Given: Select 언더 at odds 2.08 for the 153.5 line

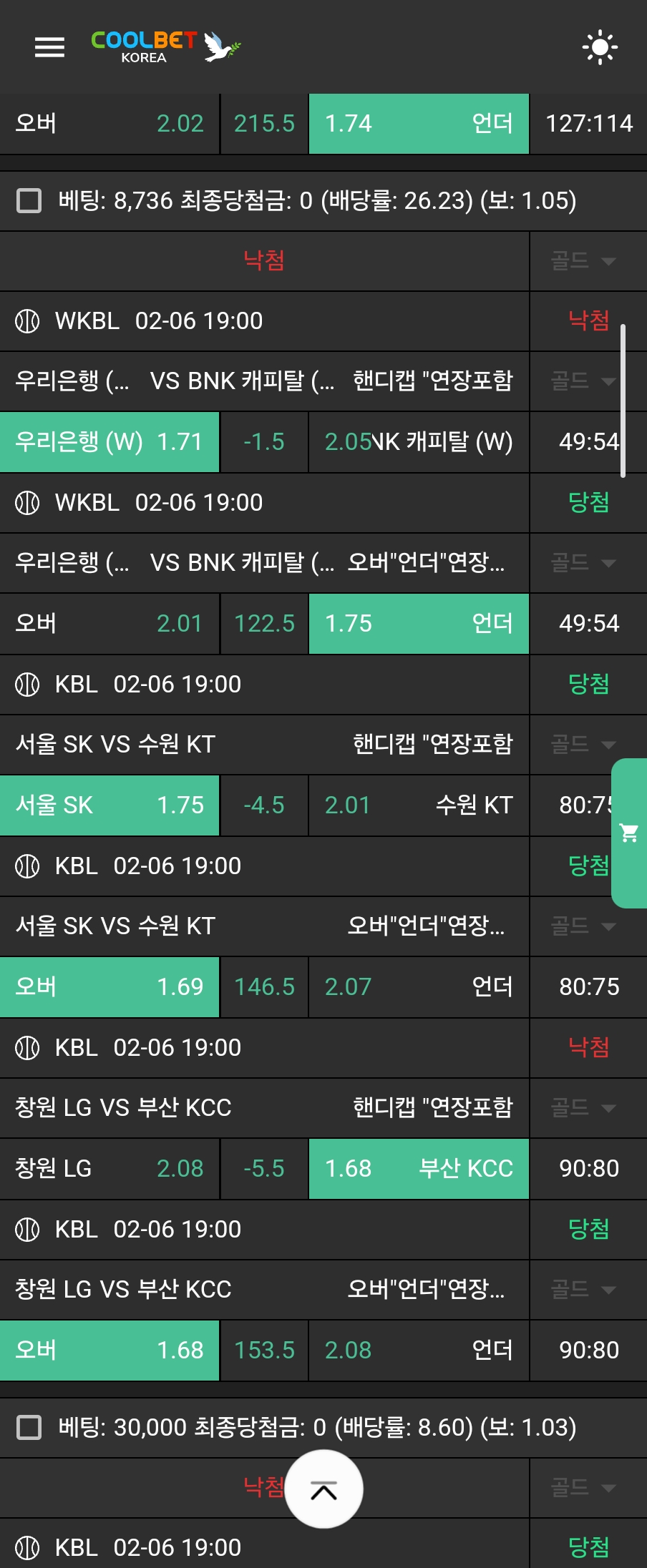Looking at the screenshot, I should click(419, 1351).
